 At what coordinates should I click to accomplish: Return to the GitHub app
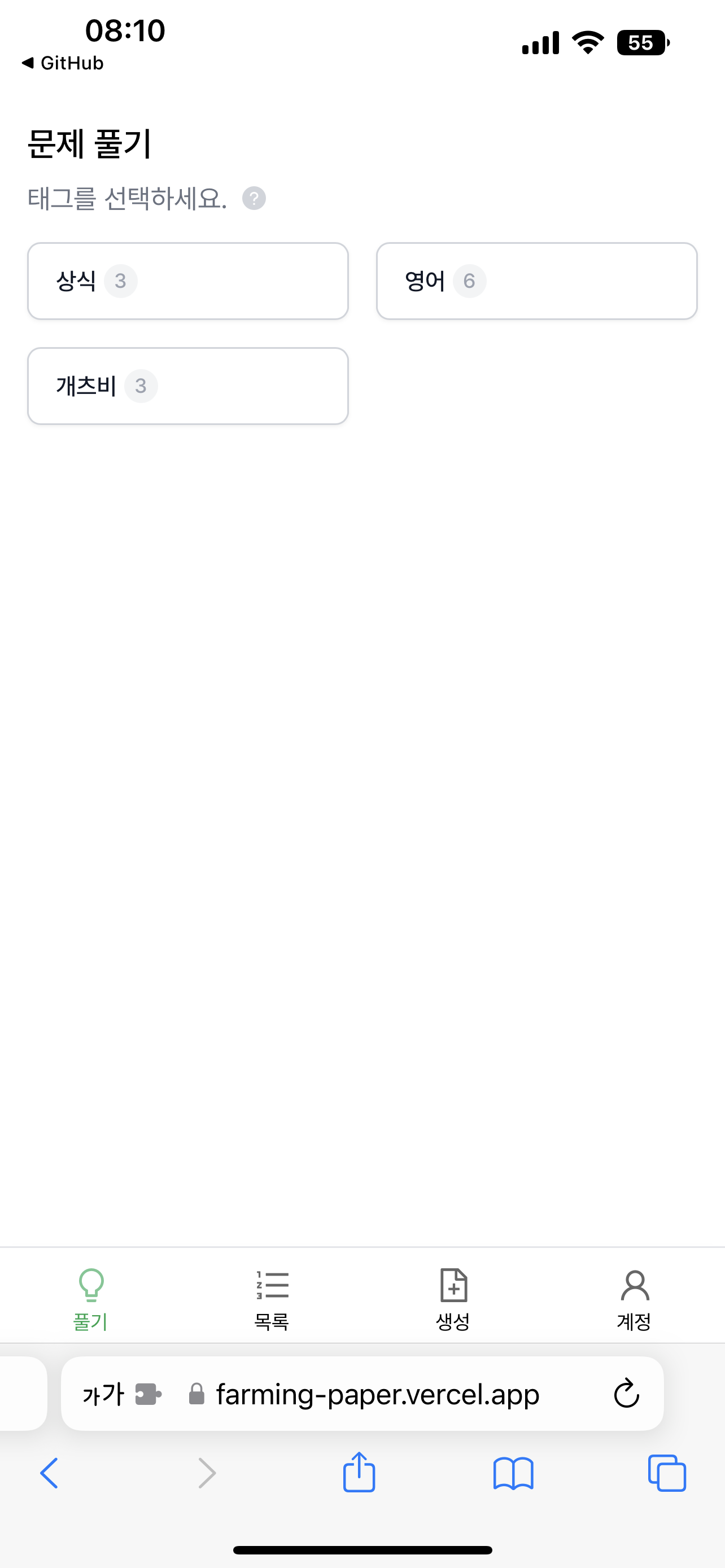tap(63, 63)
